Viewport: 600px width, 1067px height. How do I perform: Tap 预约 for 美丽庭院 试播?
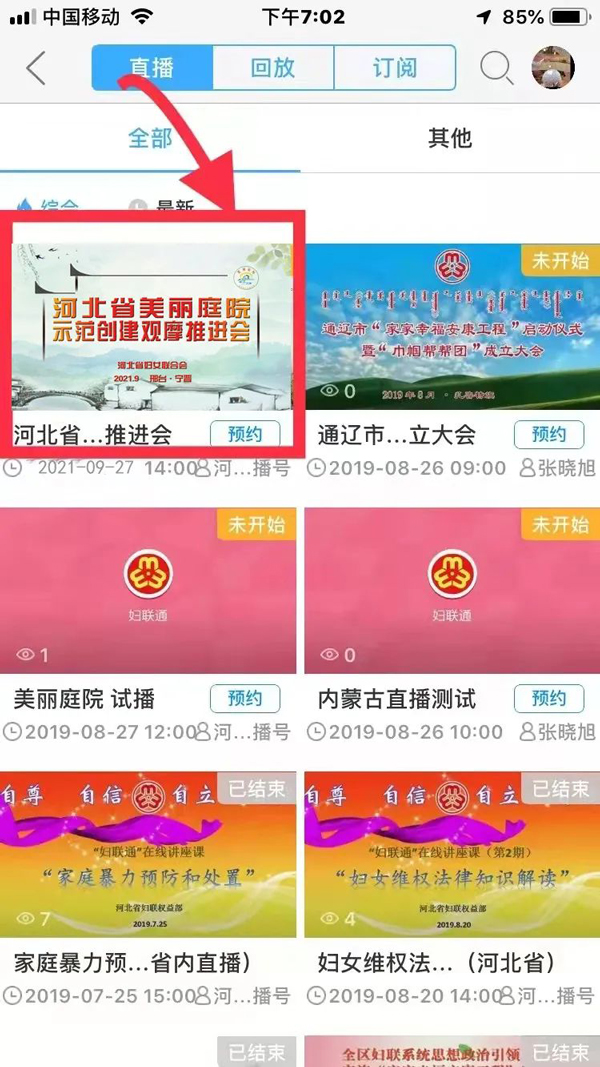pyautogui.click(x=244, y=699)
